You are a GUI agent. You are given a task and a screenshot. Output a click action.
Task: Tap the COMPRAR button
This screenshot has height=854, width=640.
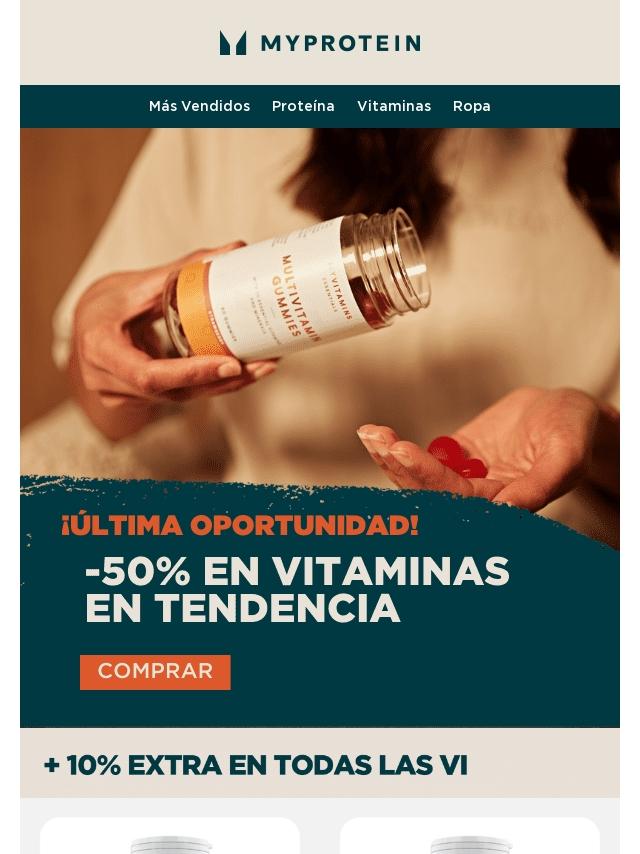coord(155,672)
